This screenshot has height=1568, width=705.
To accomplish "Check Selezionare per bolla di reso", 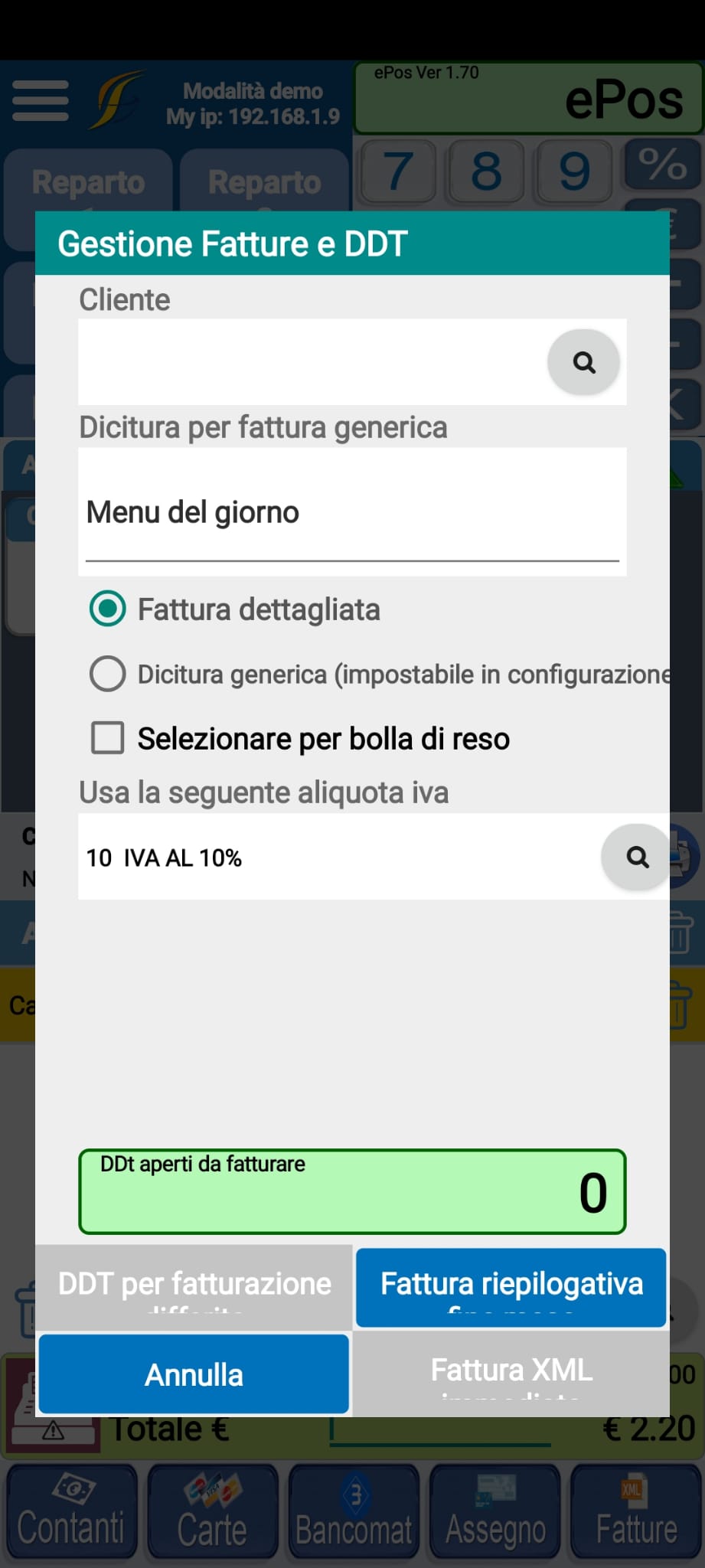I will coord(108,739).
